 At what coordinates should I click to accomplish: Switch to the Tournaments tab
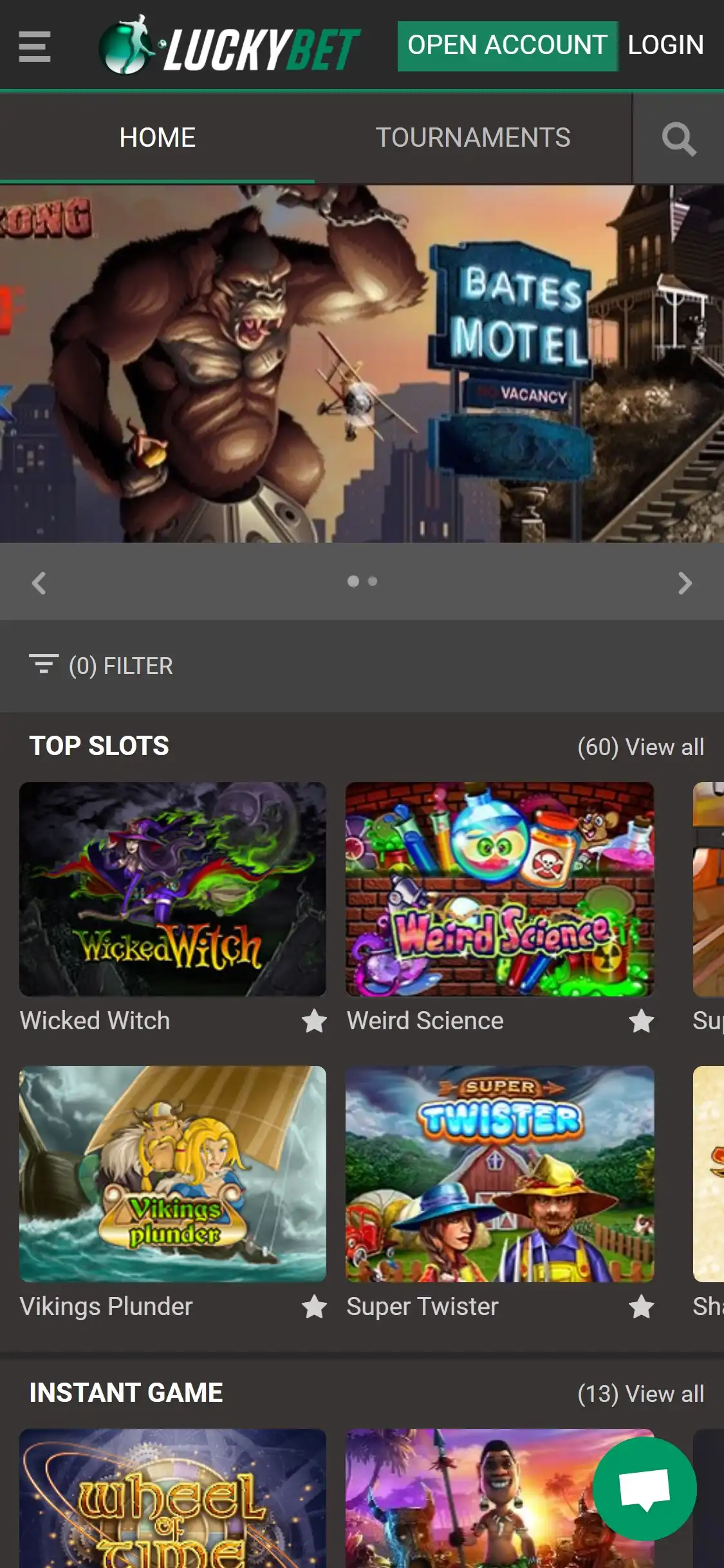pyautogui.click(x=473, y=138)
